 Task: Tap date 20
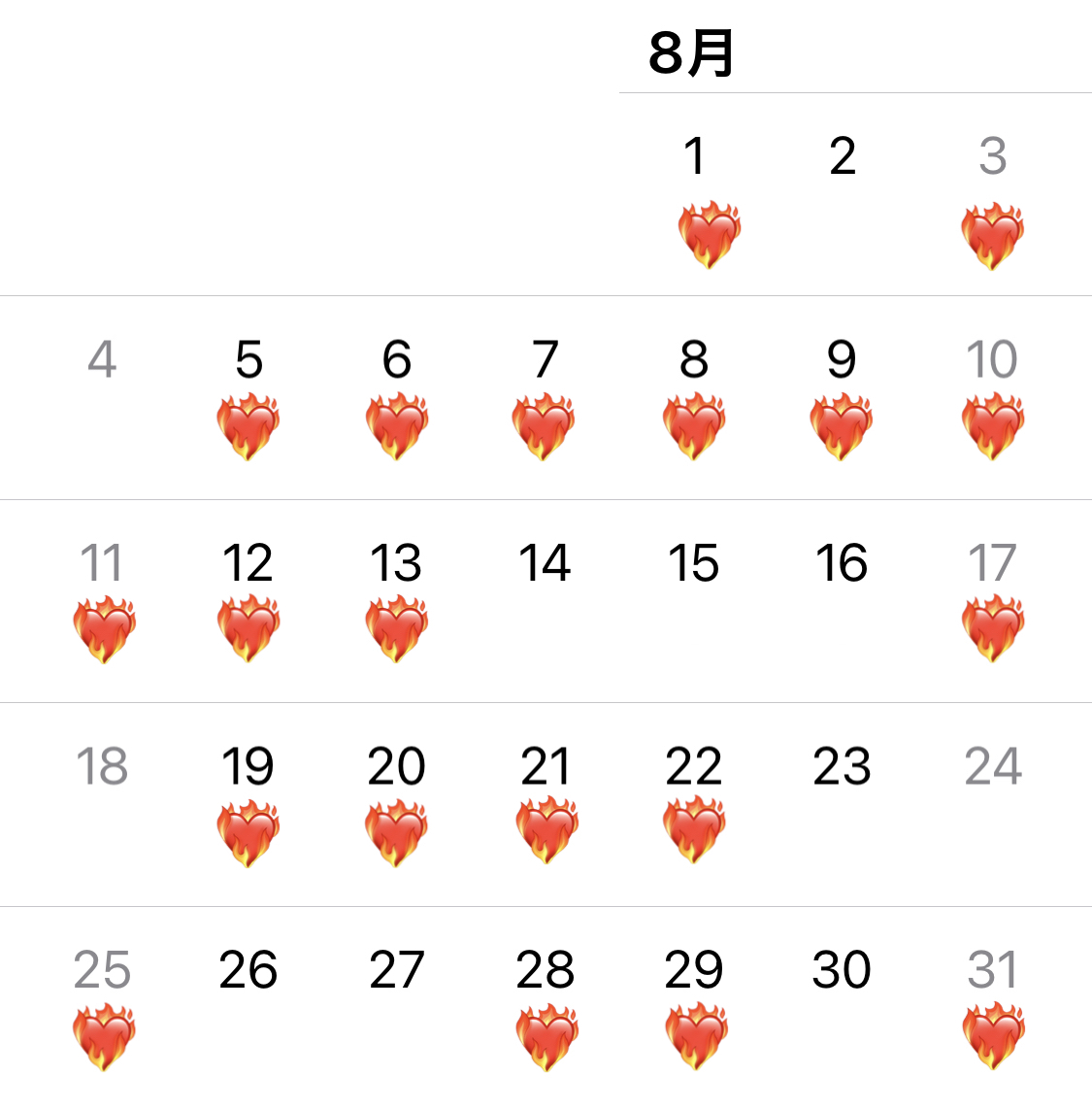coord(396,767)
